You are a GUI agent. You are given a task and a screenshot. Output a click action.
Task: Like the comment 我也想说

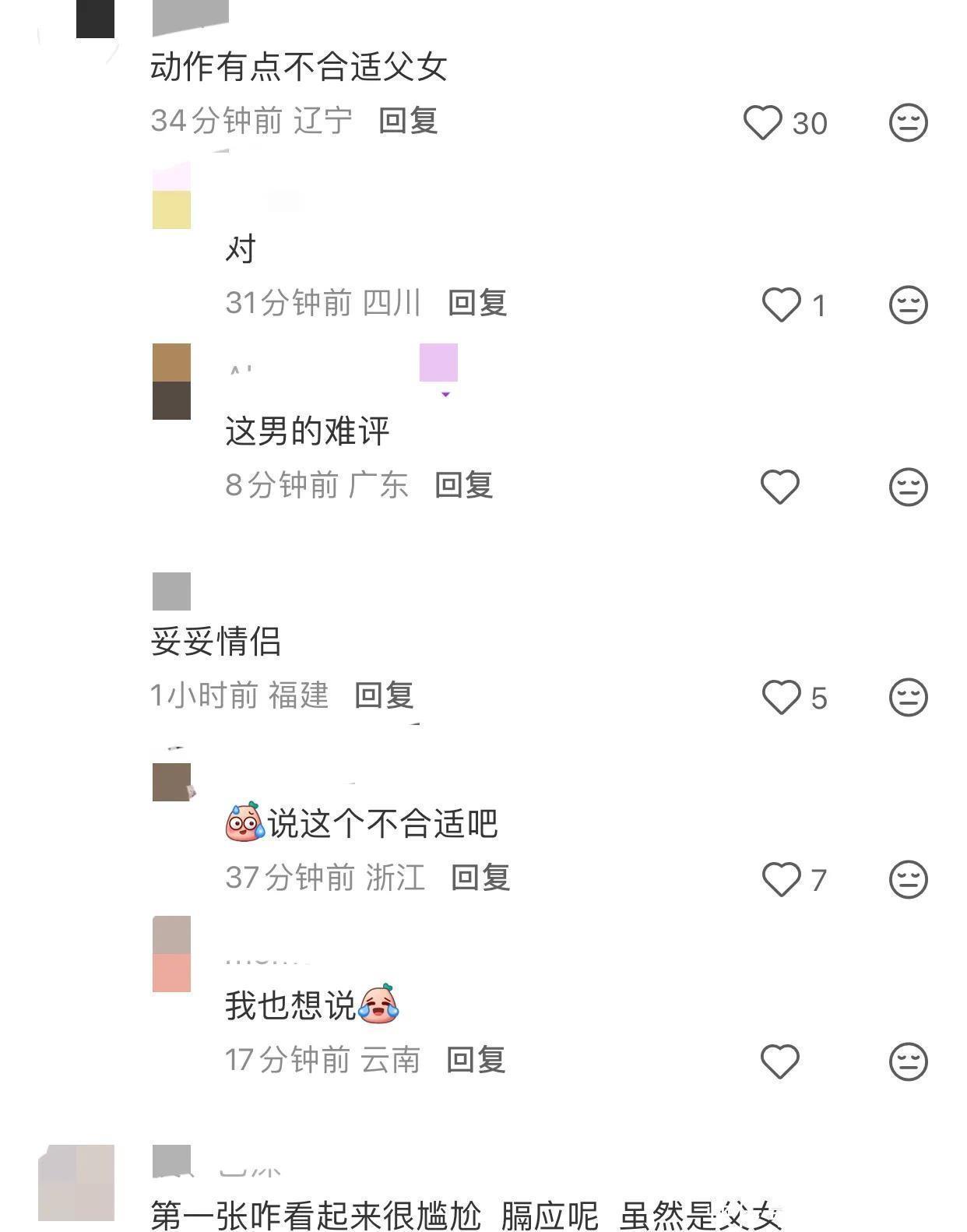(x=779, y=1061)
